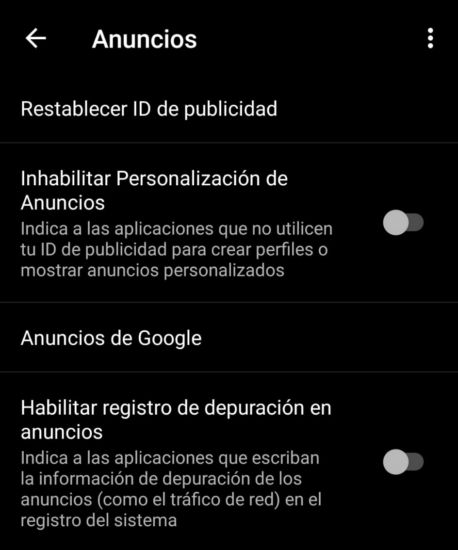Screen dimensions: 458x550
Task: Go back using the arrow icon
Action: (36, 38)
